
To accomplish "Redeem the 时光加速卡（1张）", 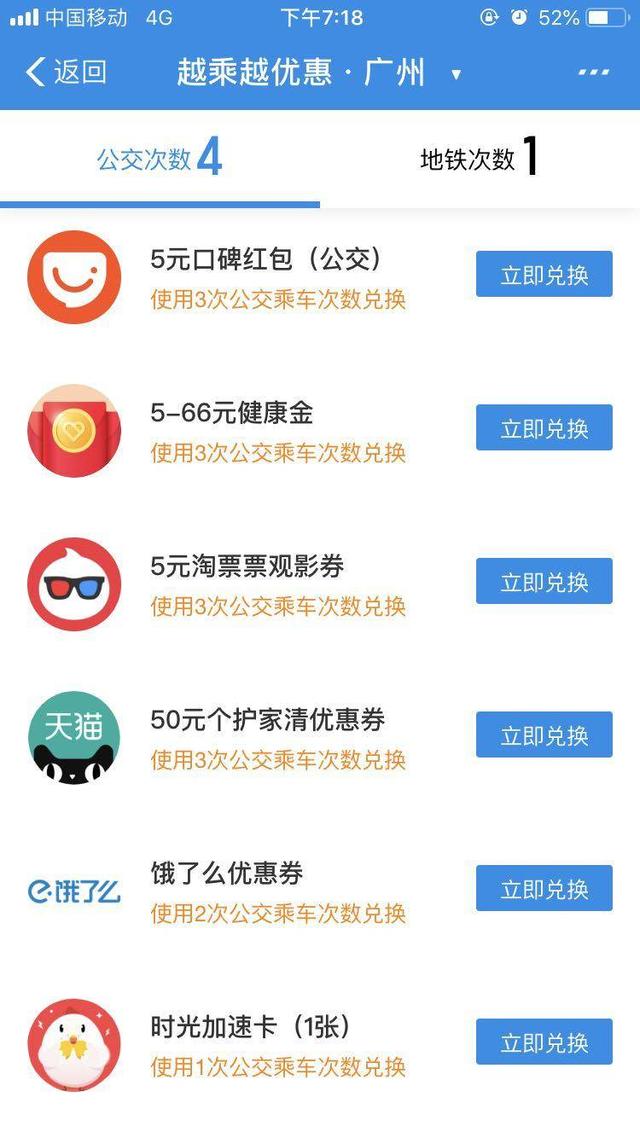I will (x=544, y=1043).
